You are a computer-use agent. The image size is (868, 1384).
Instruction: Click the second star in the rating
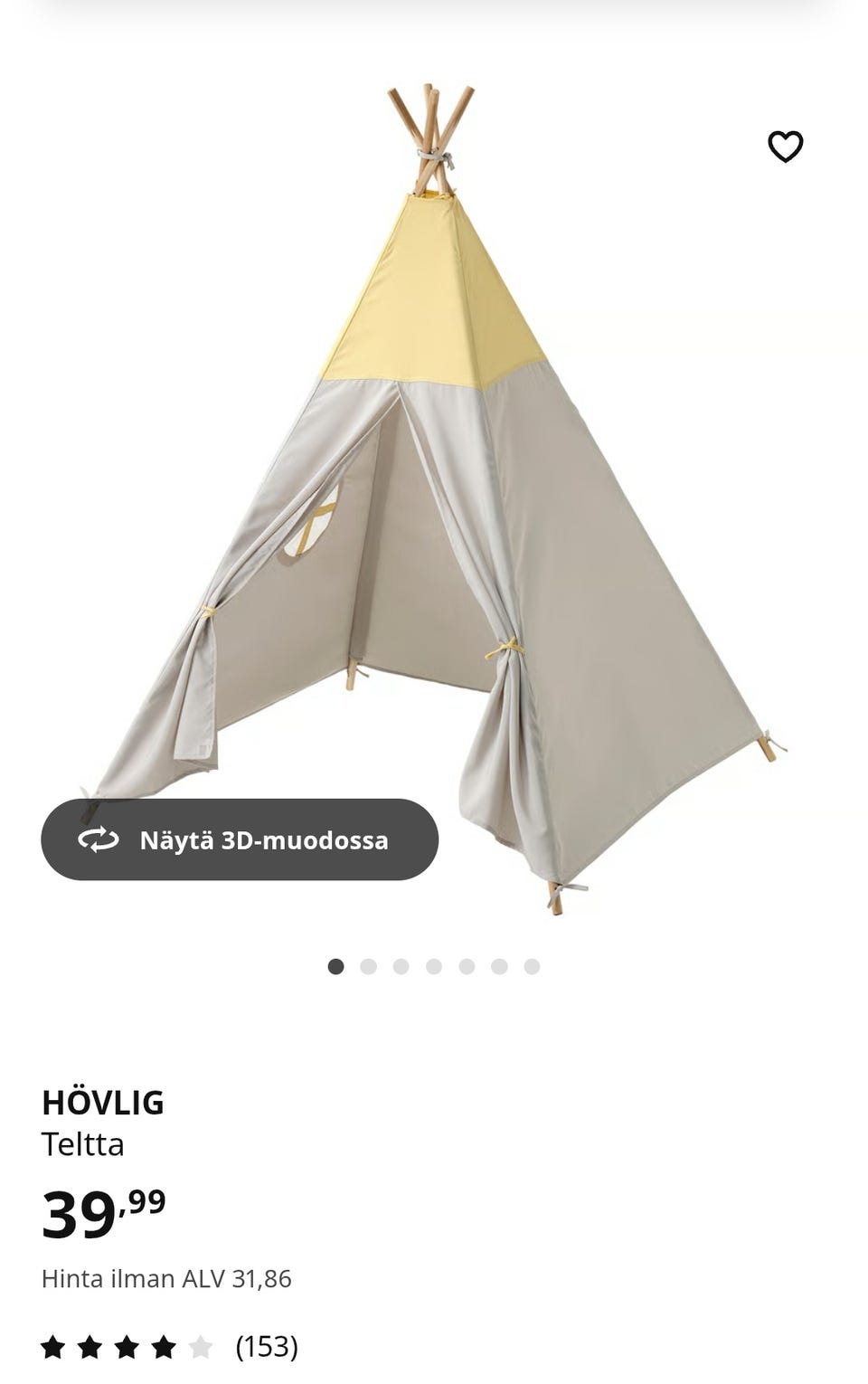(x=90, y=1348)
